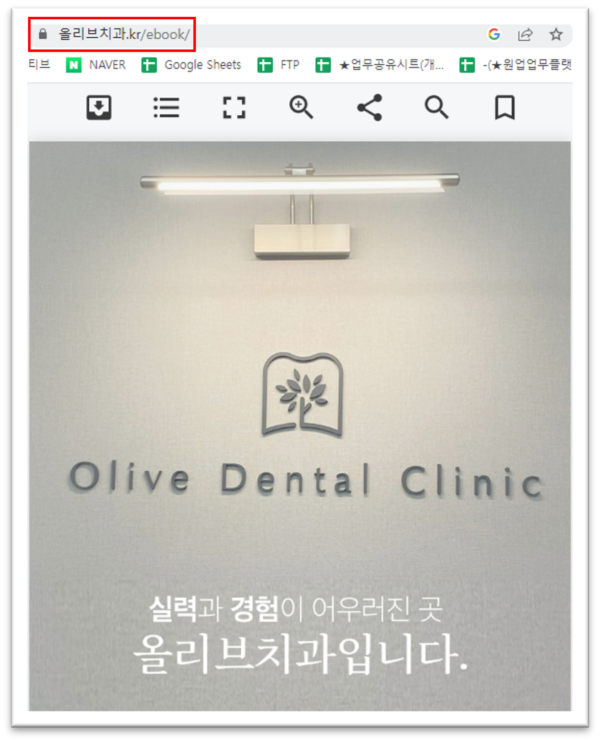The height and width of the screenshot is (742, 600).
Task: Open the browser share icon in the address bar
Action: (525, 34)
